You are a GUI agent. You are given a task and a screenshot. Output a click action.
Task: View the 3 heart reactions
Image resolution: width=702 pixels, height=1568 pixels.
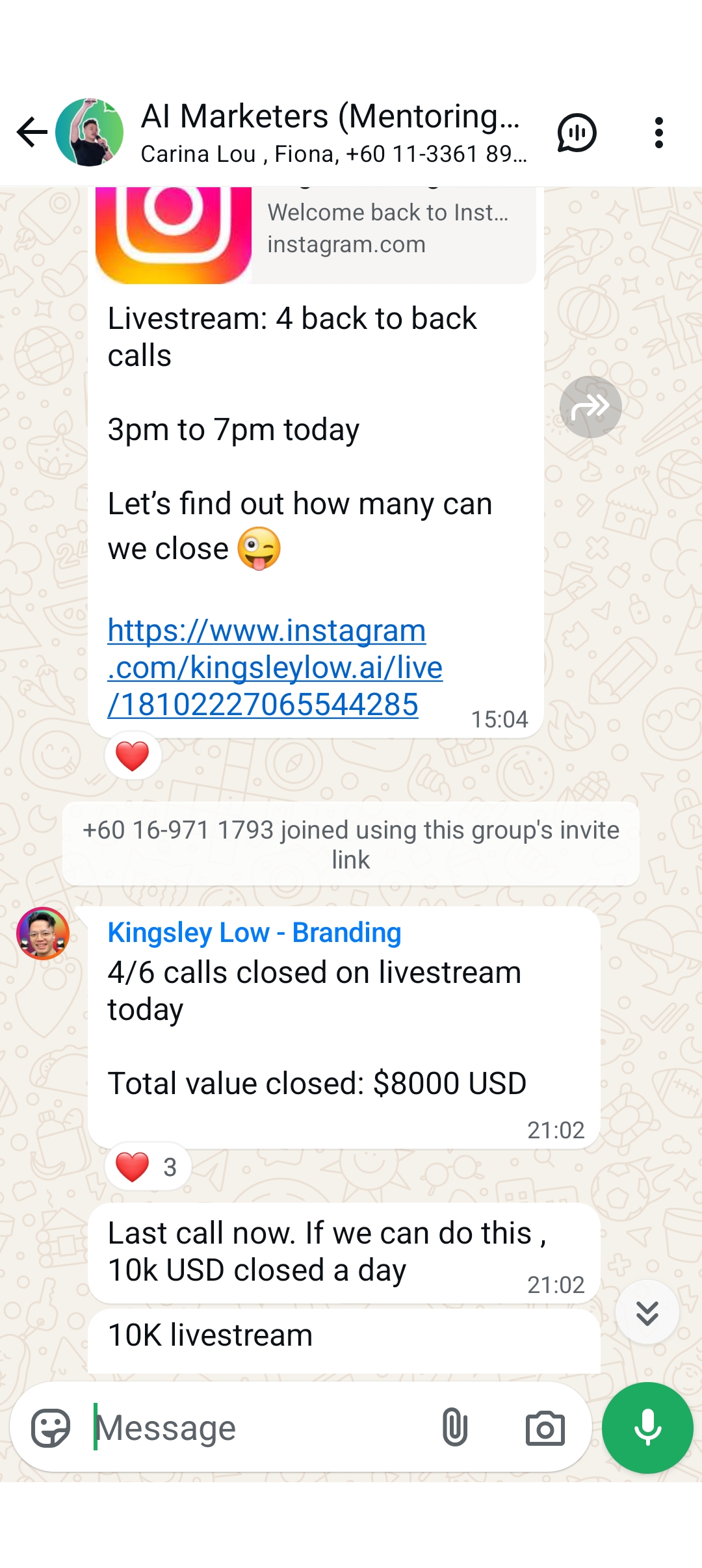tap(148, 1167)
